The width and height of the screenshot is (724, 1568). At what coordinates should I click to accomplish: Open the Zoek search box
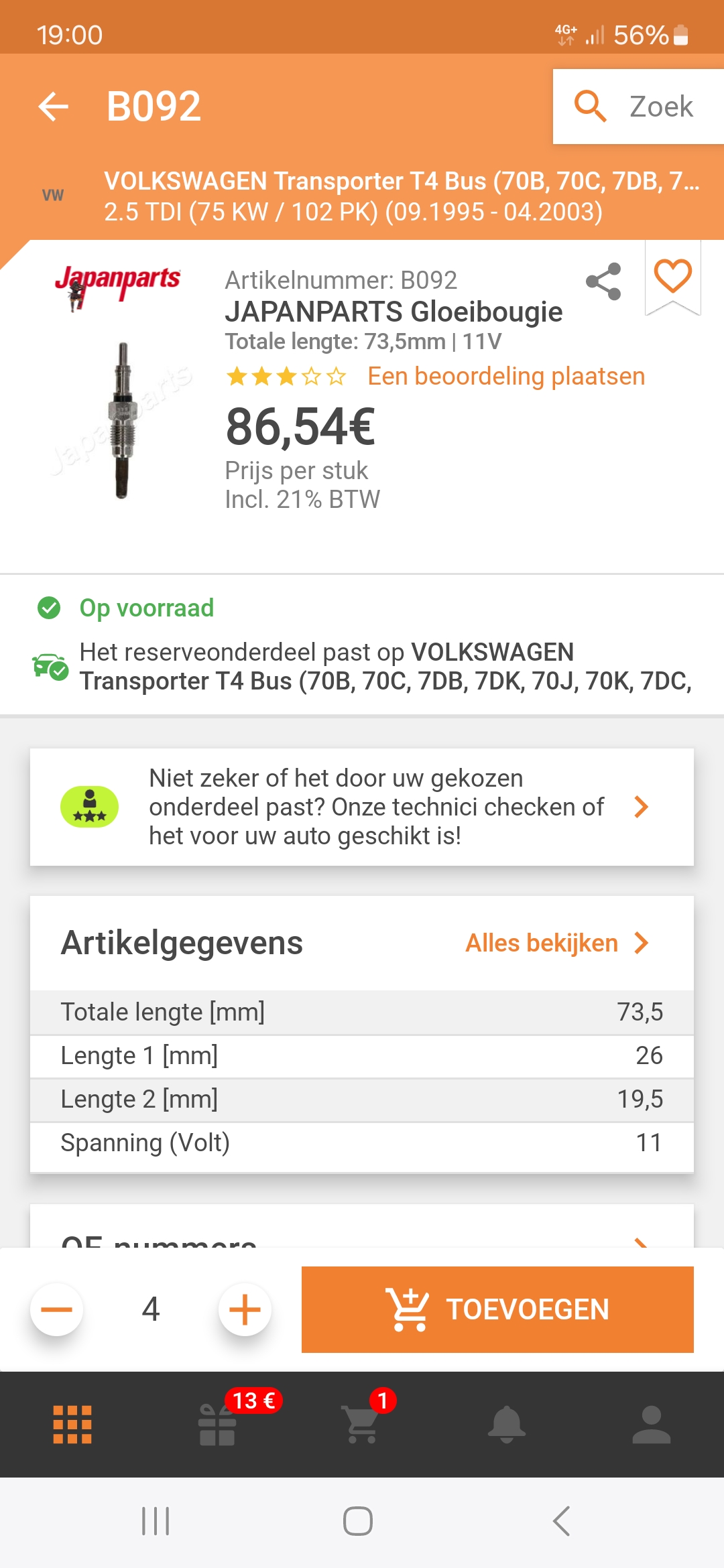coord(637,107)
